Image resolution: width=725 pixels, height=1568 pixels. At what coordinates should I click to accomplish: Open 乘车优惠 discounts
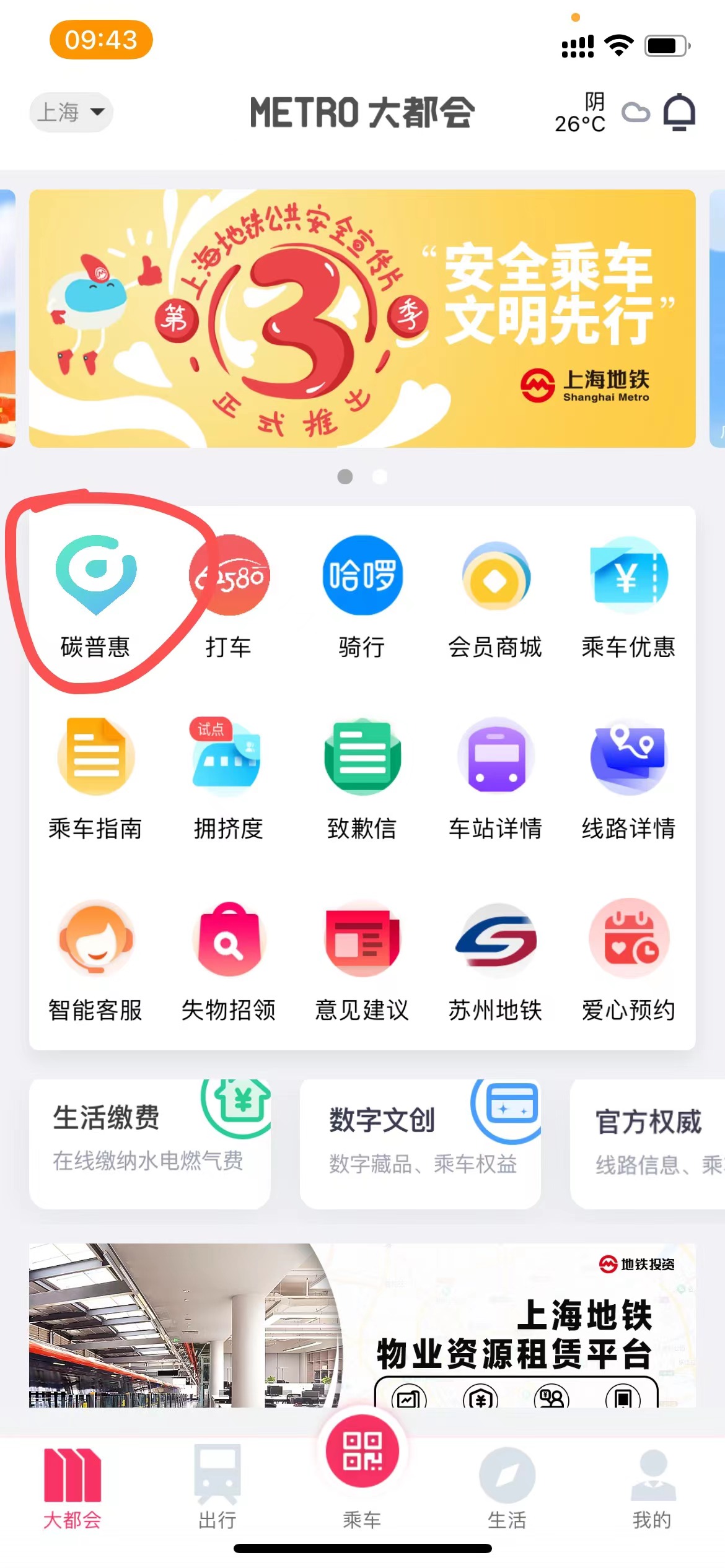628,595
